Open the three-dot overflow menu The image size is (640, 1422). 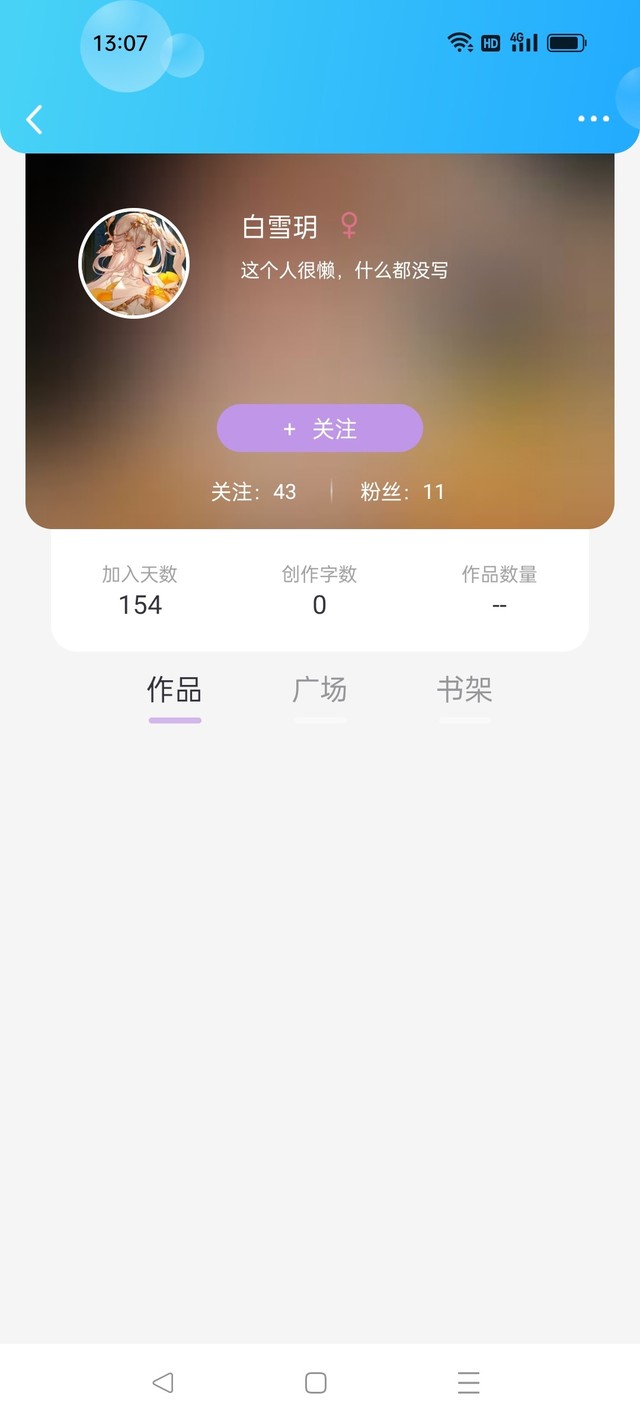pyautogui.click(x=593, y=119)
